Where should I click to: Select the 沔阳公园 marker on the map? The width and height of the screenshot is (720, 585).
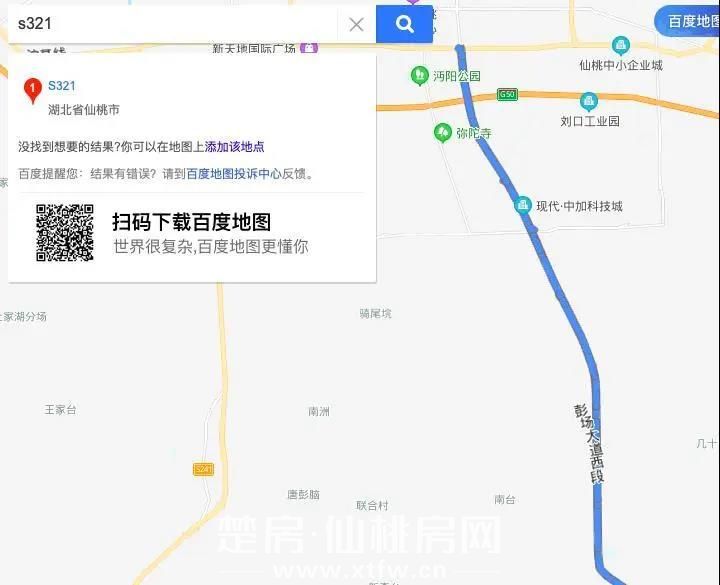pos(420,75)
